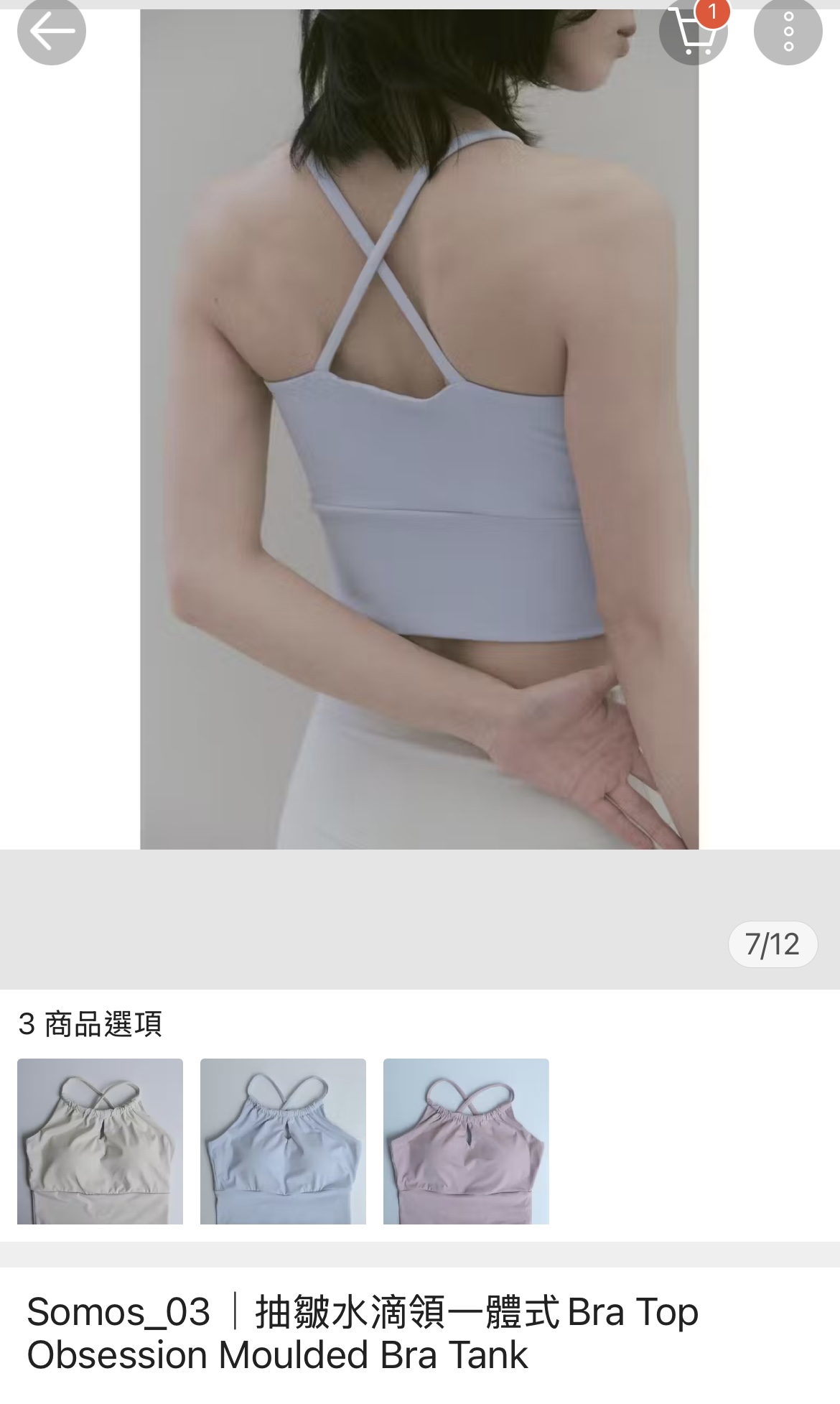Go back to the previous page

tap(51, 32)
